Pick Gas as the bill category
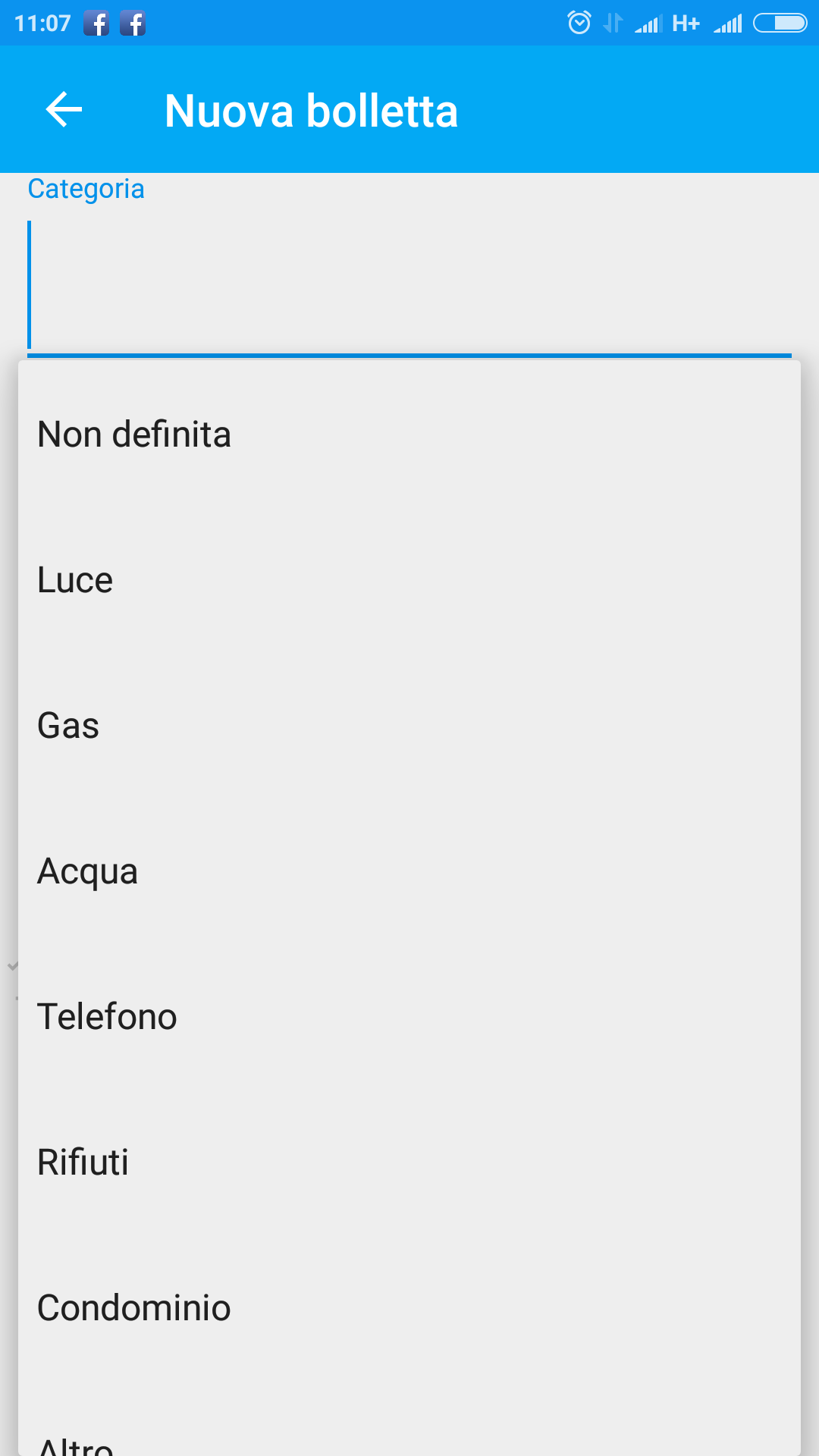Viewport: 819px width, 1456px height. [409, 726]
